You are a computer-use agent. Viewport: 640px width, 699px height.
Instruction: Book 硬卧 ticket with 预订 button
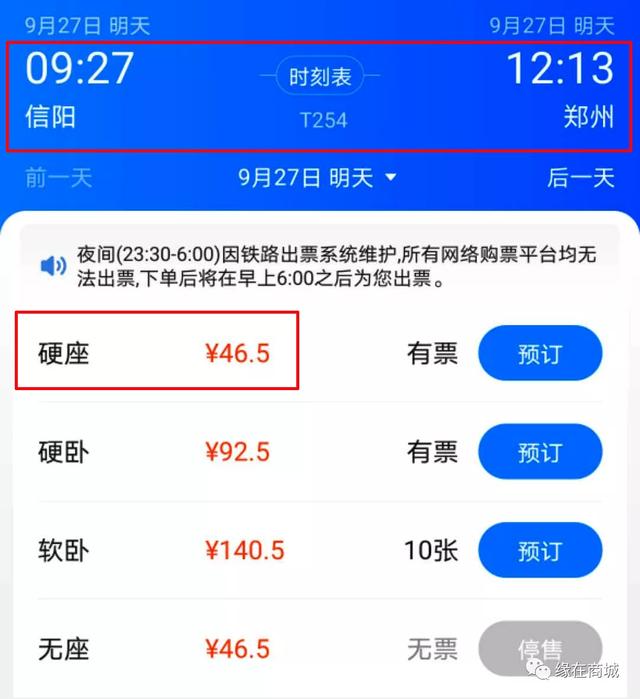click(540, 452)
